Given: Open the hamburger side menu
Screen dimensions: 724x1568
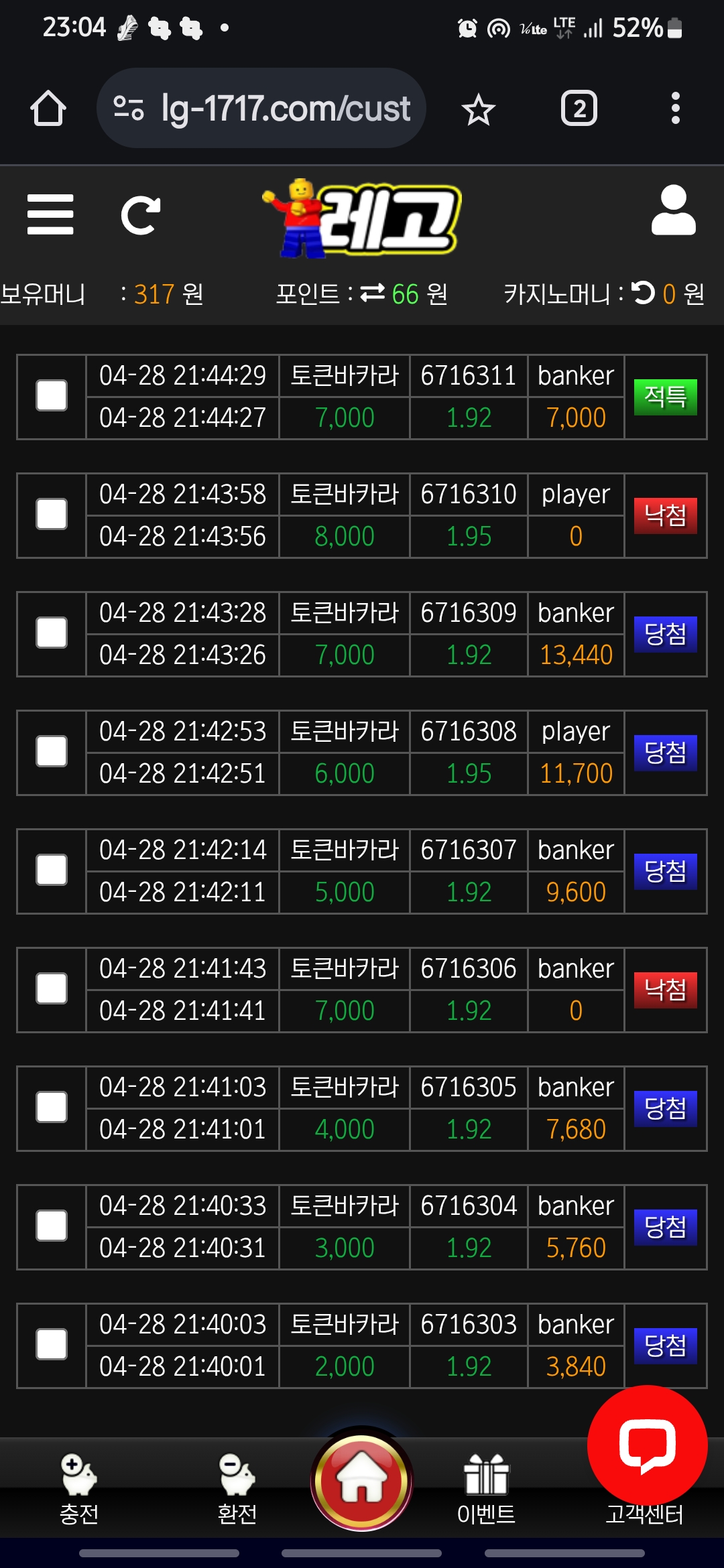Looking at the screenshot, I should pyautogui.click(x=50, y=215).
